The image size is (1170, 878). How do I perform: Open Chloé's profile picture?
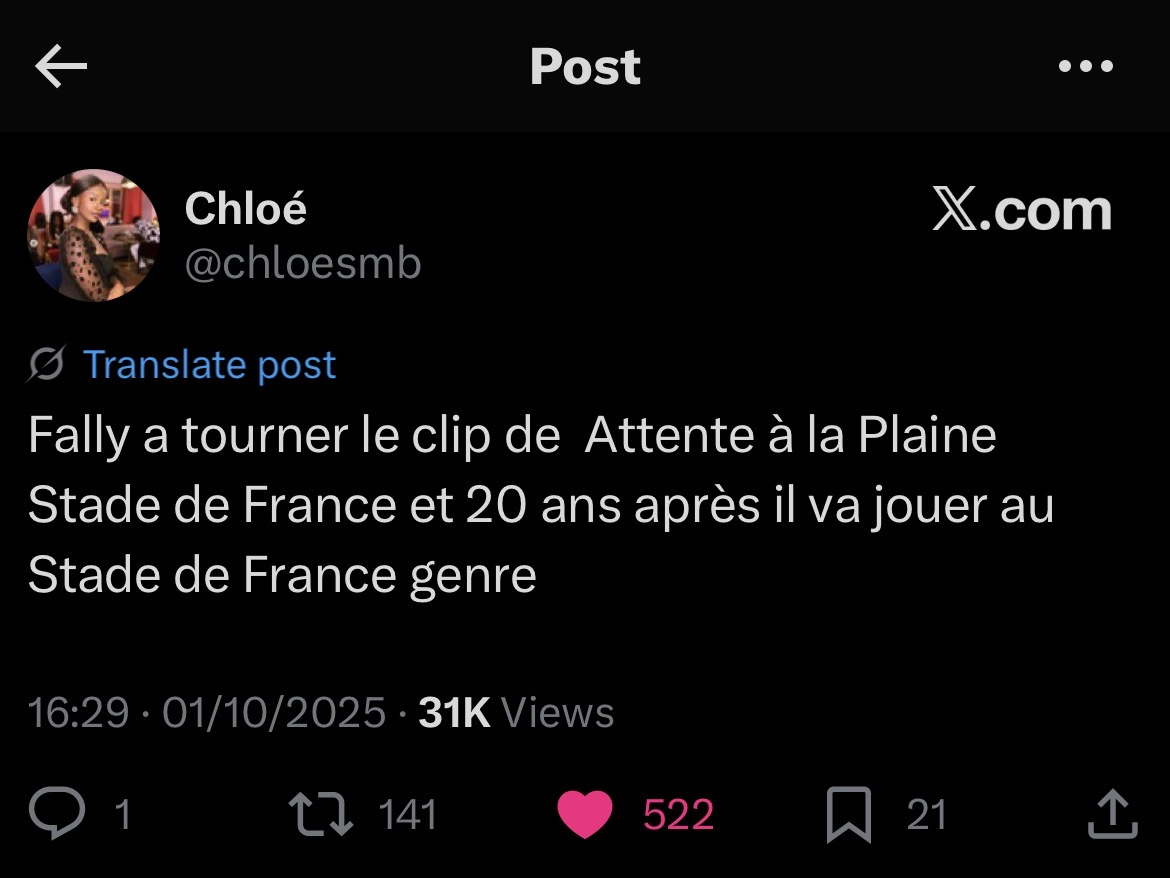pyautogui.click(x=93, y=236)
